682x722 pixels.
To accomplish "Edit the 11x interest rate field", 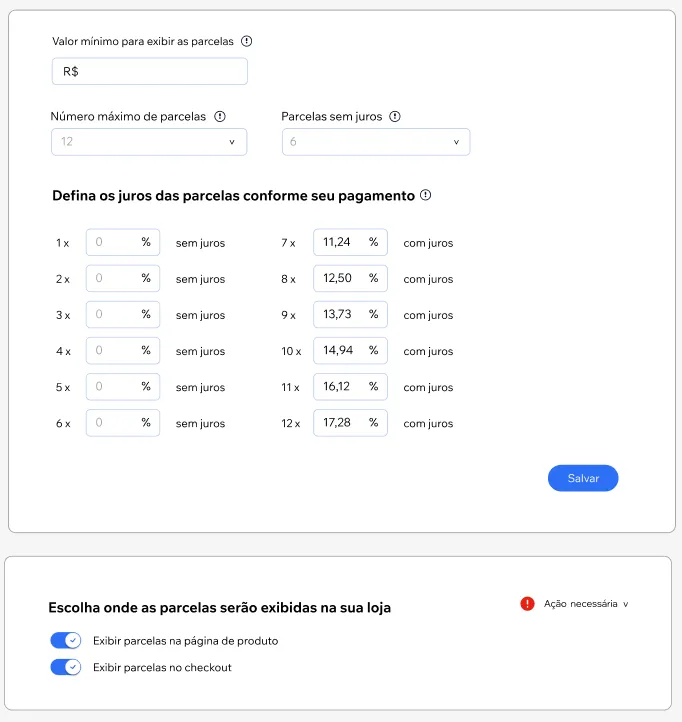I will pos(350,387).
